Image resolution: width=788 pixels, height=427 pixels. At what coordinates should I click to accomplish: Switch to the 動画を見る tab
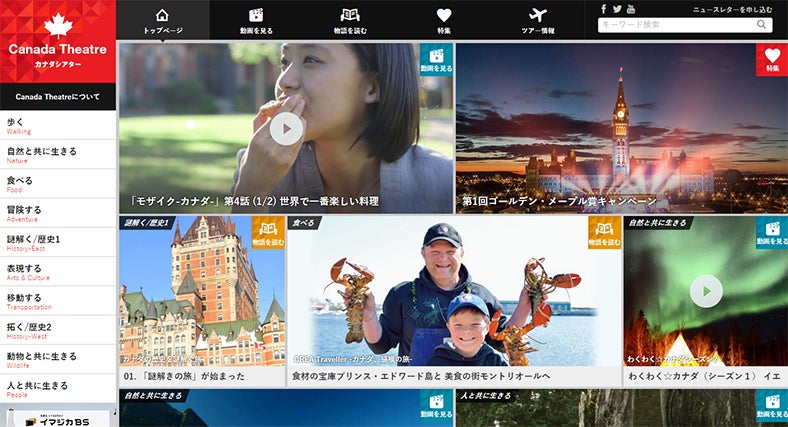(256, 20)
